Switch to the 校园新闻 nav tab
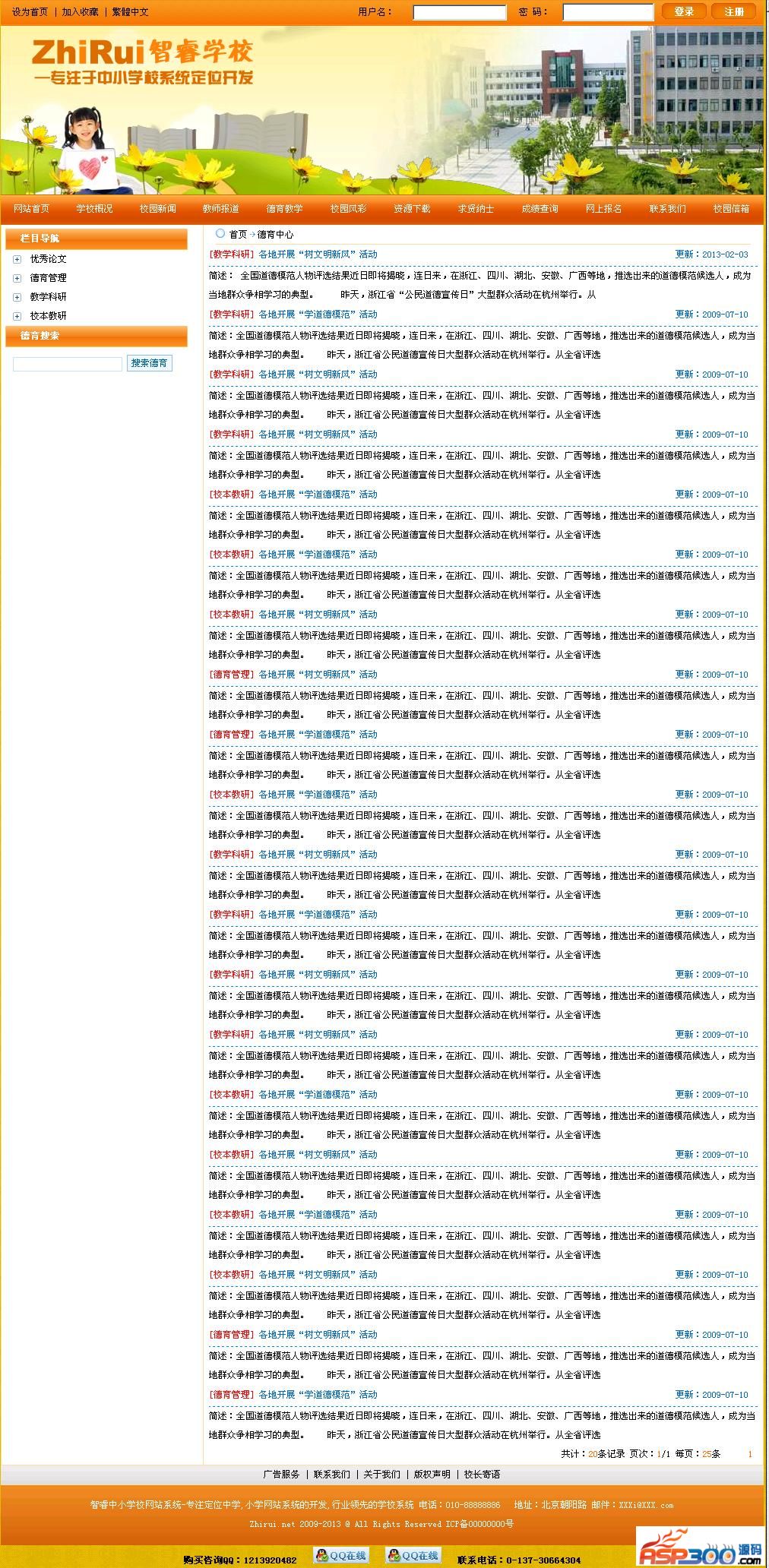This screenshot has width=769, height=1568. tap(158, 208)
